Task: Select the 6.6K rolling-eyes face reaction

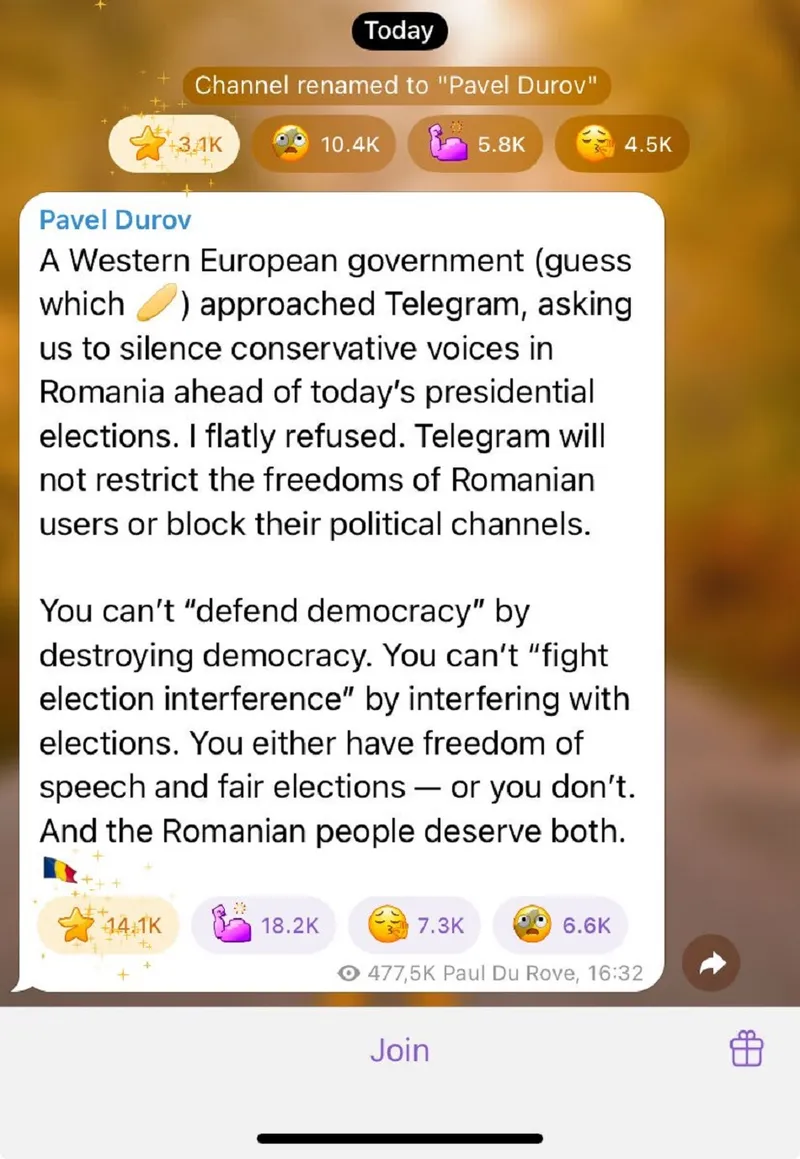Action: click(x=560, y=925)
